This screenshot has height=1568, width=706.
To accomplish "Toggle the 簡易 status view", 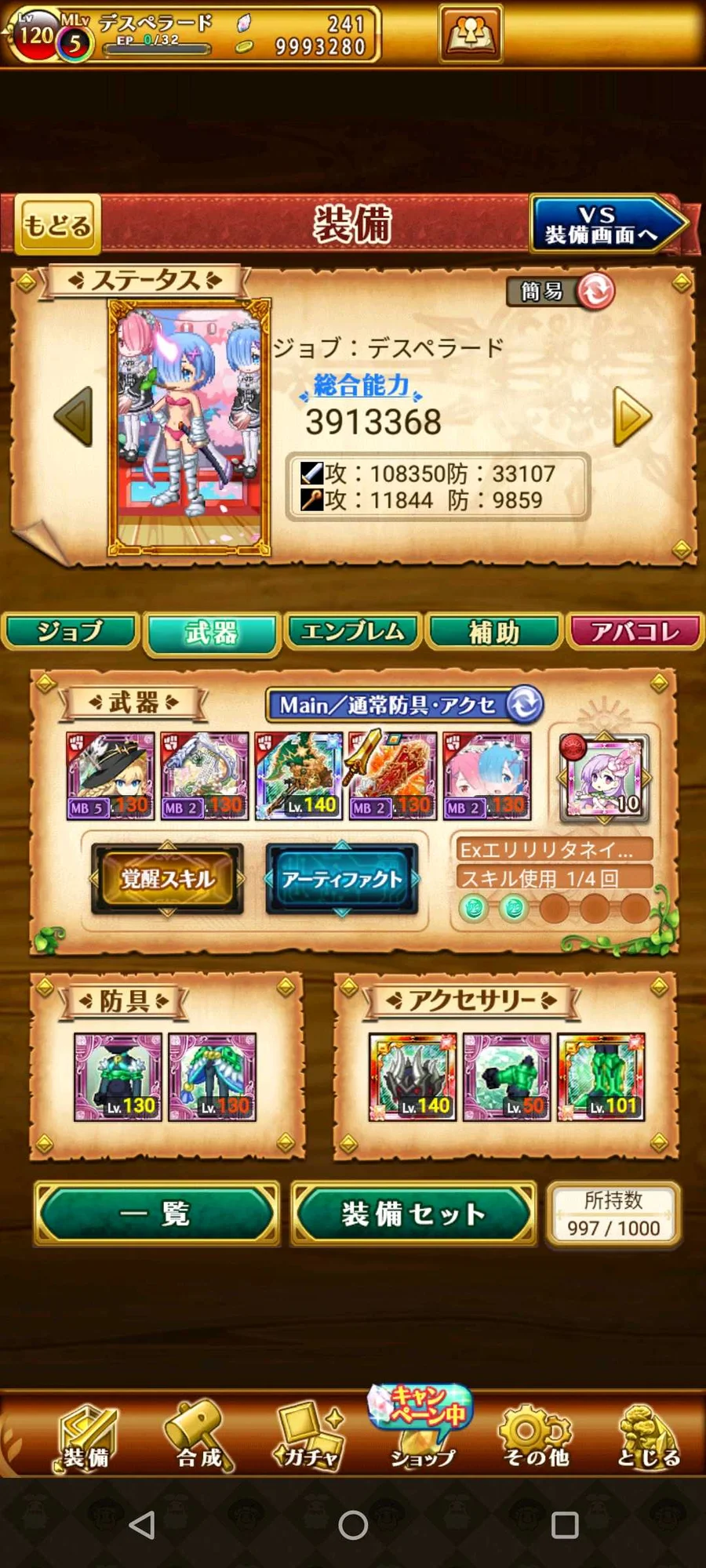I will [x=560, y=292].
